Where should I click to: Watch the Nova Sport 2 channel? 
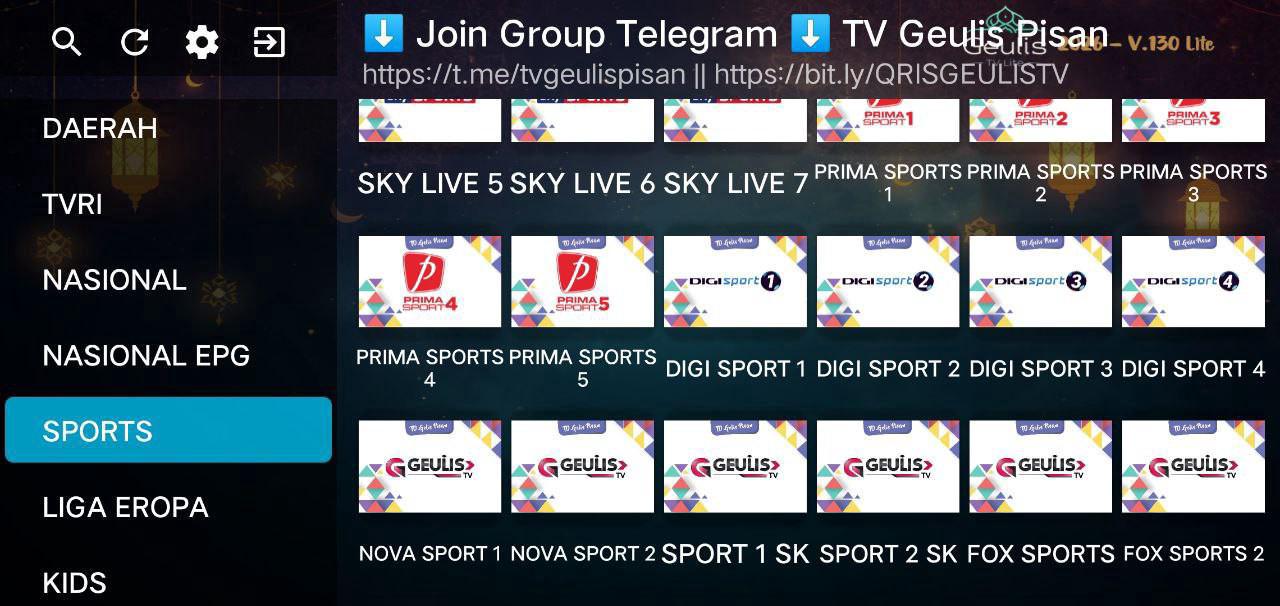(582, 467)
